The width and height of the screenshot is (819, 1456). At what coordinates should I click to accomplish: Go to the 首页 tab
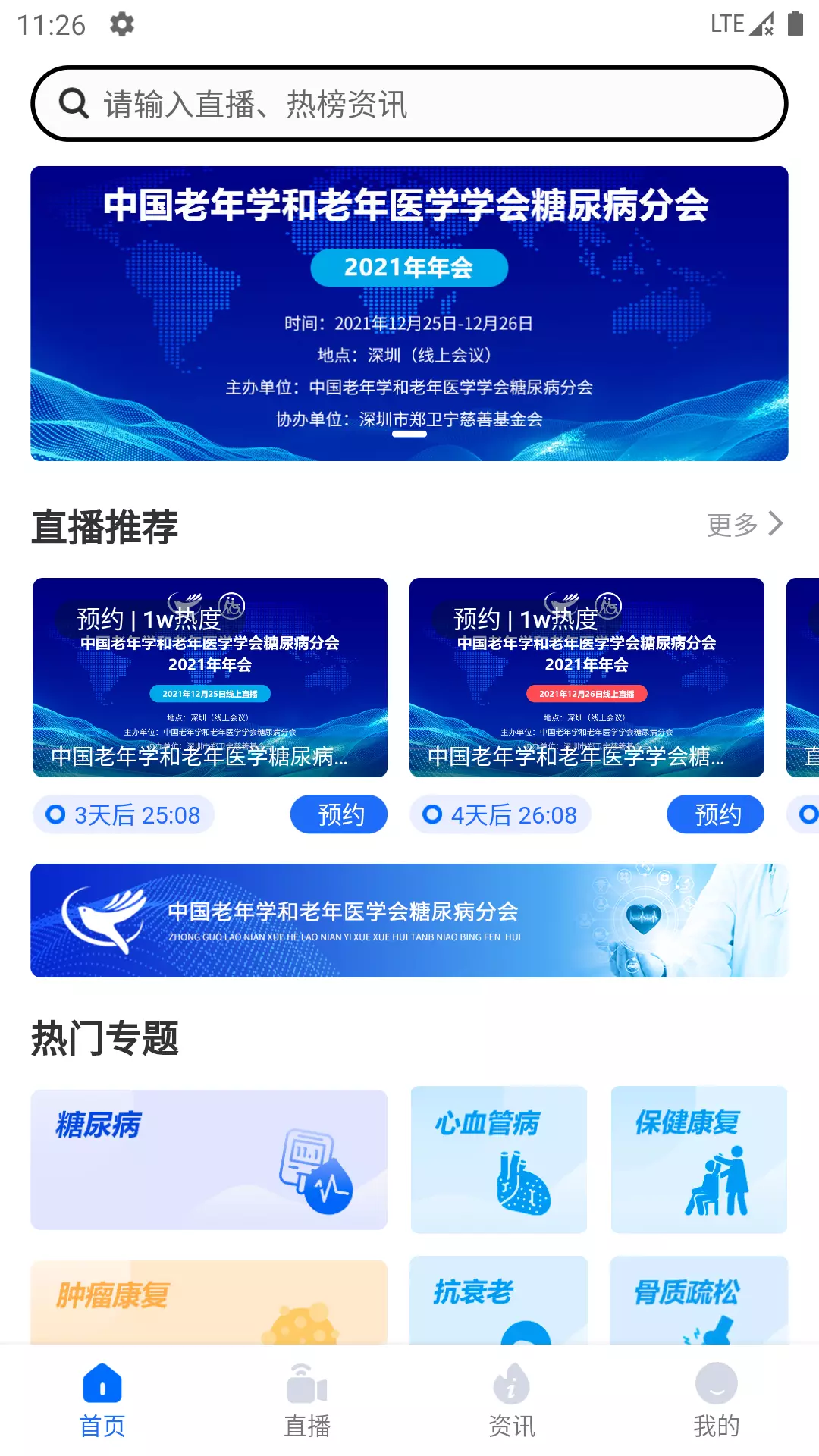click(x=102, y=1400)
